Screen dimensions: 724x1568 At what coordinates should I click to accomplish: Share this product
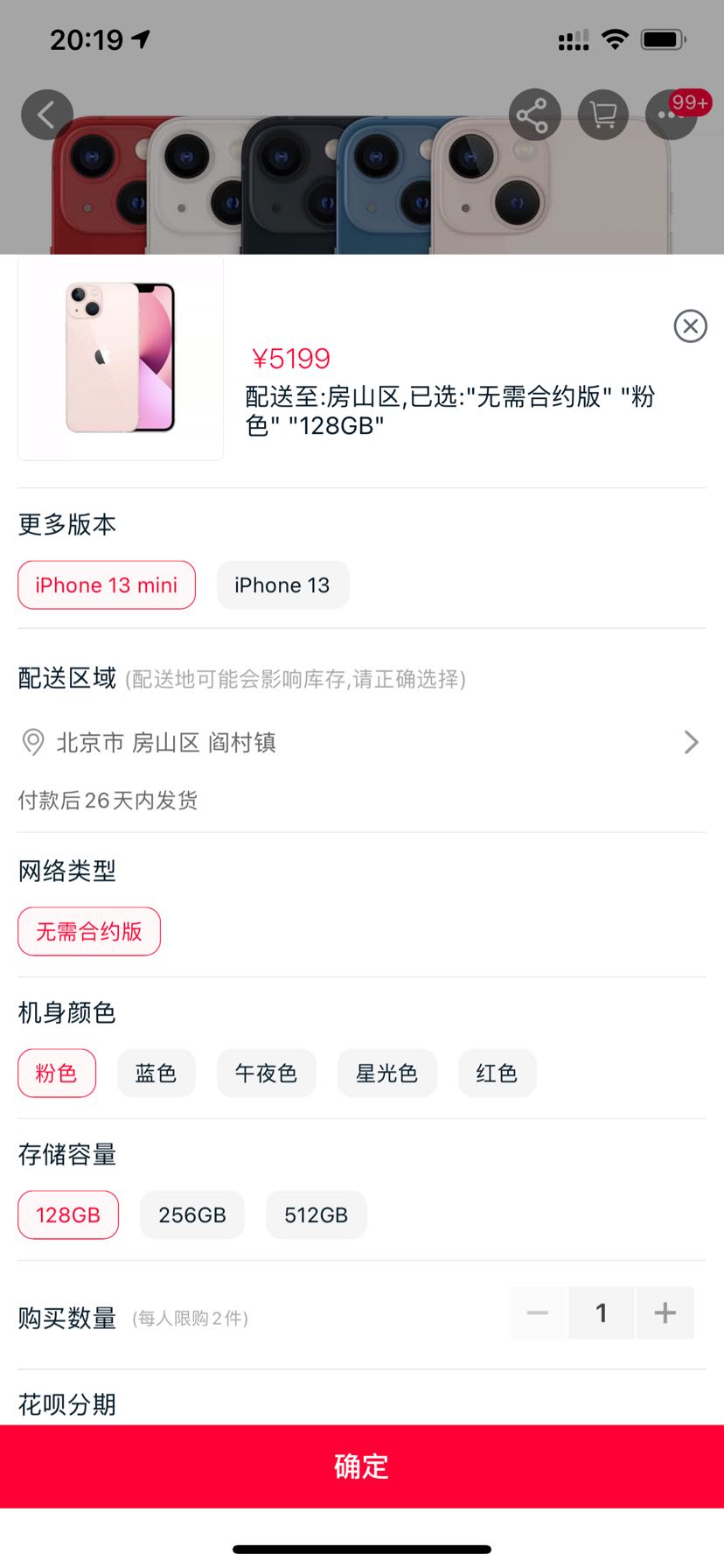[x=533, y=115]
